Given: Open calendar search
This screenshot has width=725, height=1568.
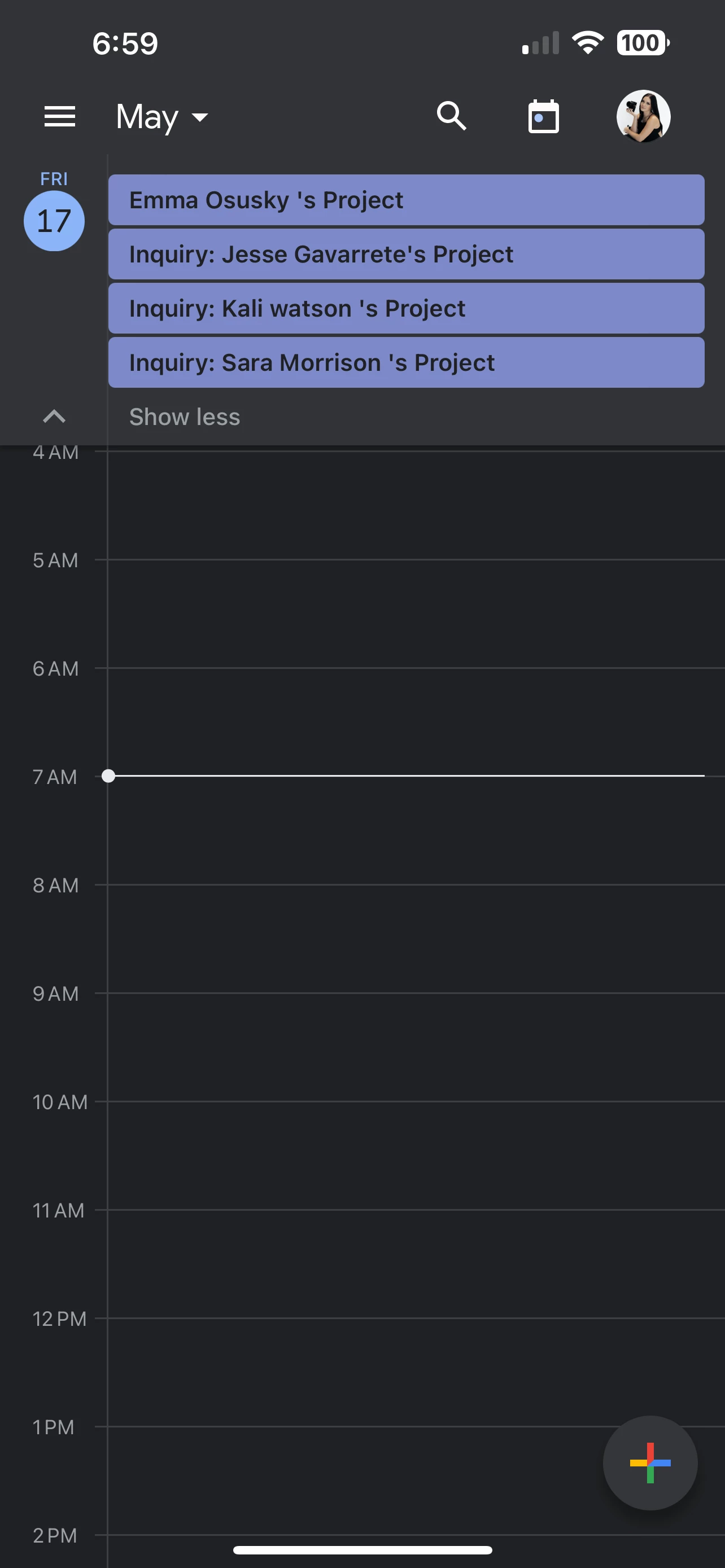Looking at the screenshot, I should tap(451, 116).
